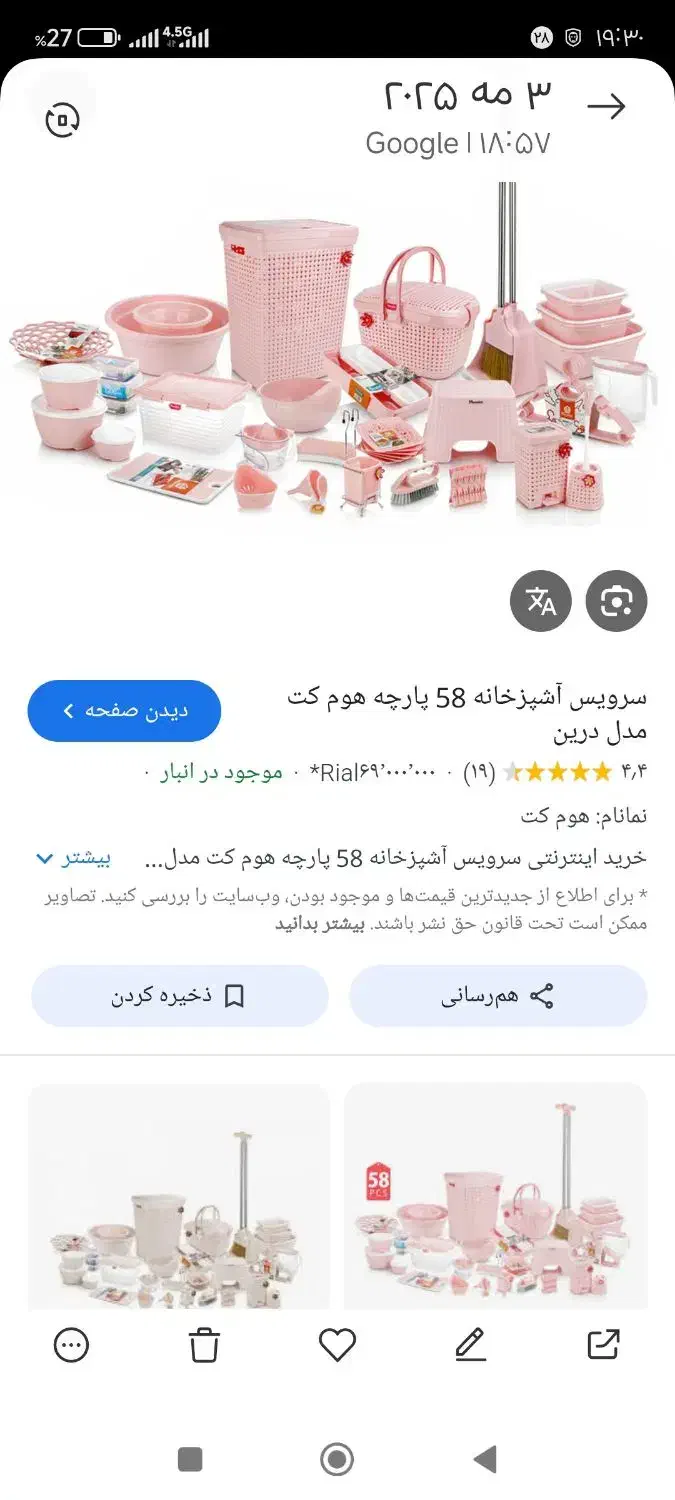Tap the system recent apps button
The image size is (675, 1500).
click(190, 1459)
